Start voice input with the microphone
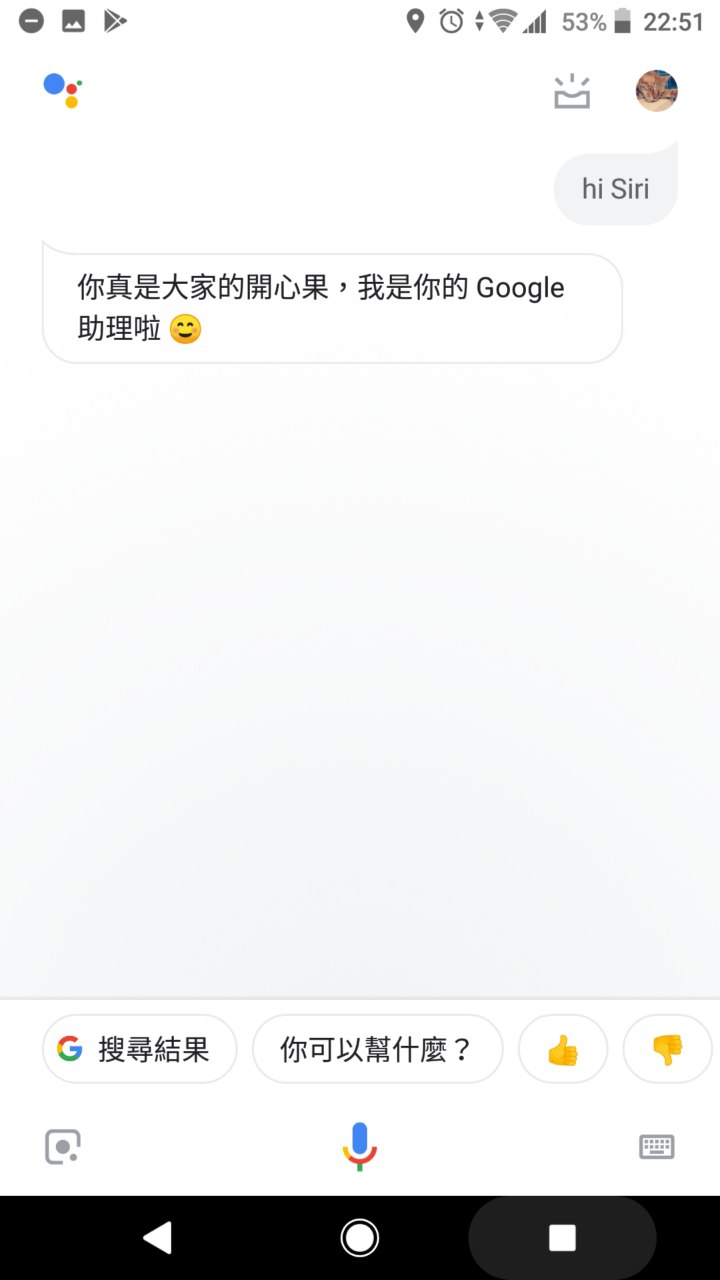This screenshot has height=1280, width=720. click(360, 1146)
